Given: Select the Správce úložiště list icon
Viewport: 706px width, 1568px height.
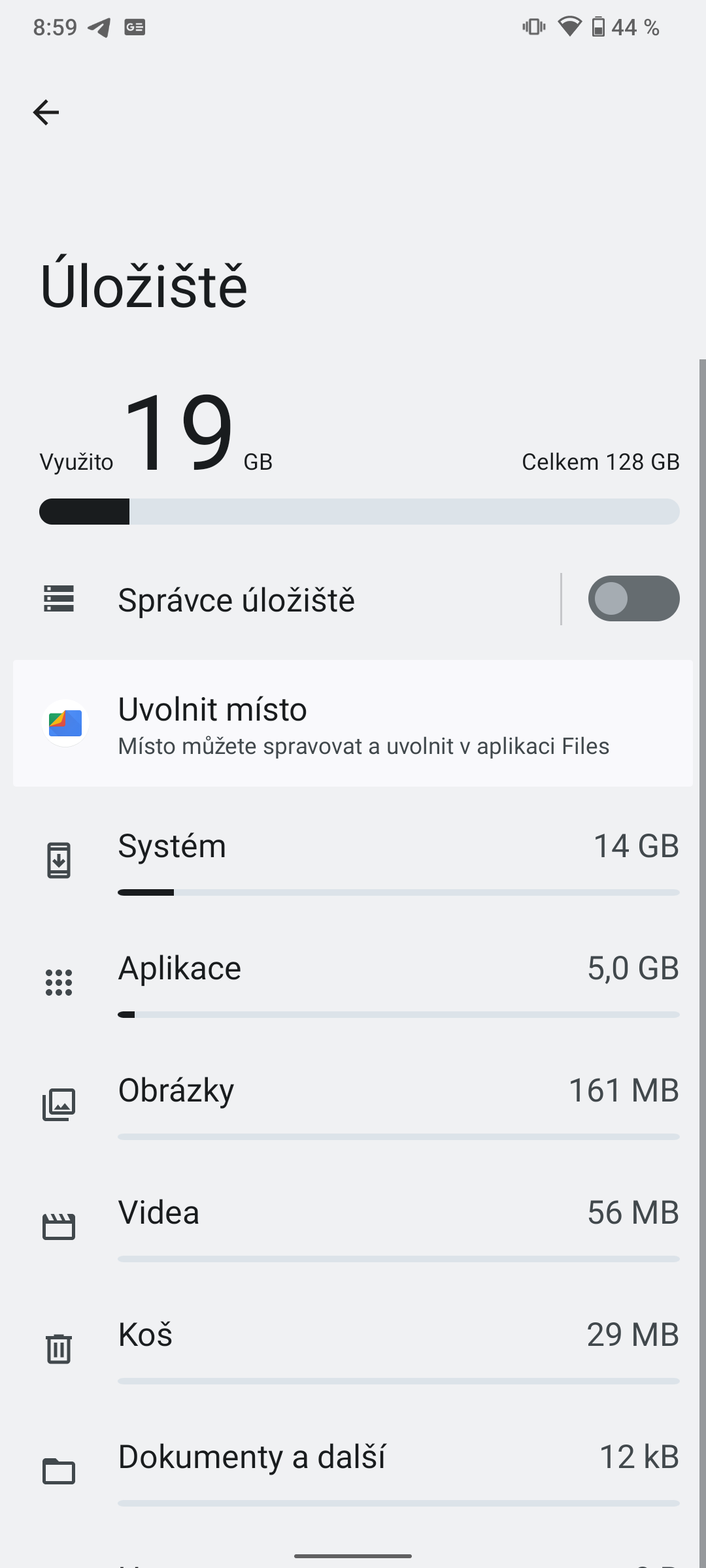Looking at the screenshot, I should point(58,598).
